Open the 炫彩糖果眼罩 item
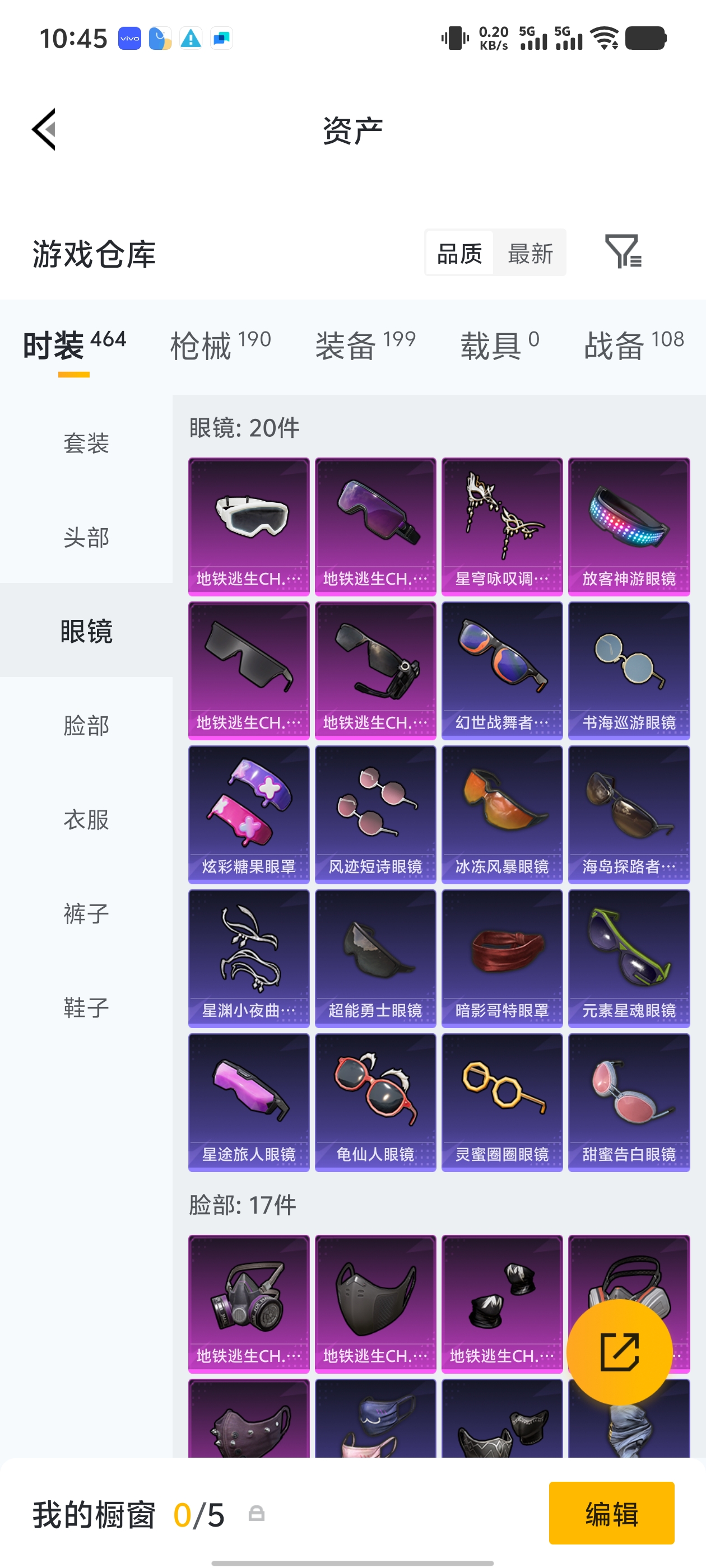Viewport: 706px width, 1568px height. click(249, 814)
